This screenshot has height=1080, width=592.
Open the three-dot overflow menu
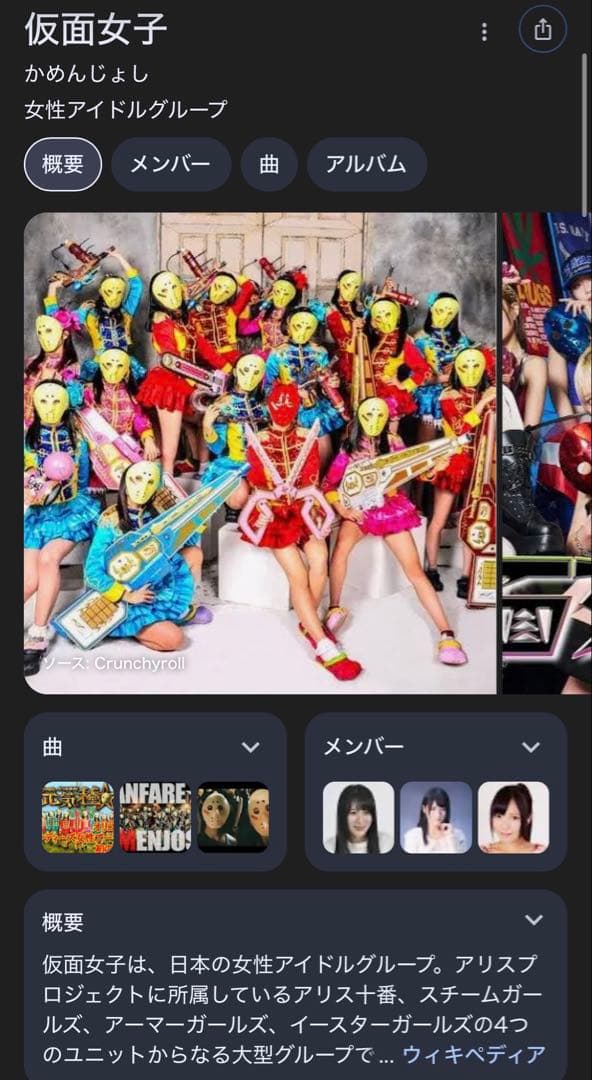click(x=484, y=31)
